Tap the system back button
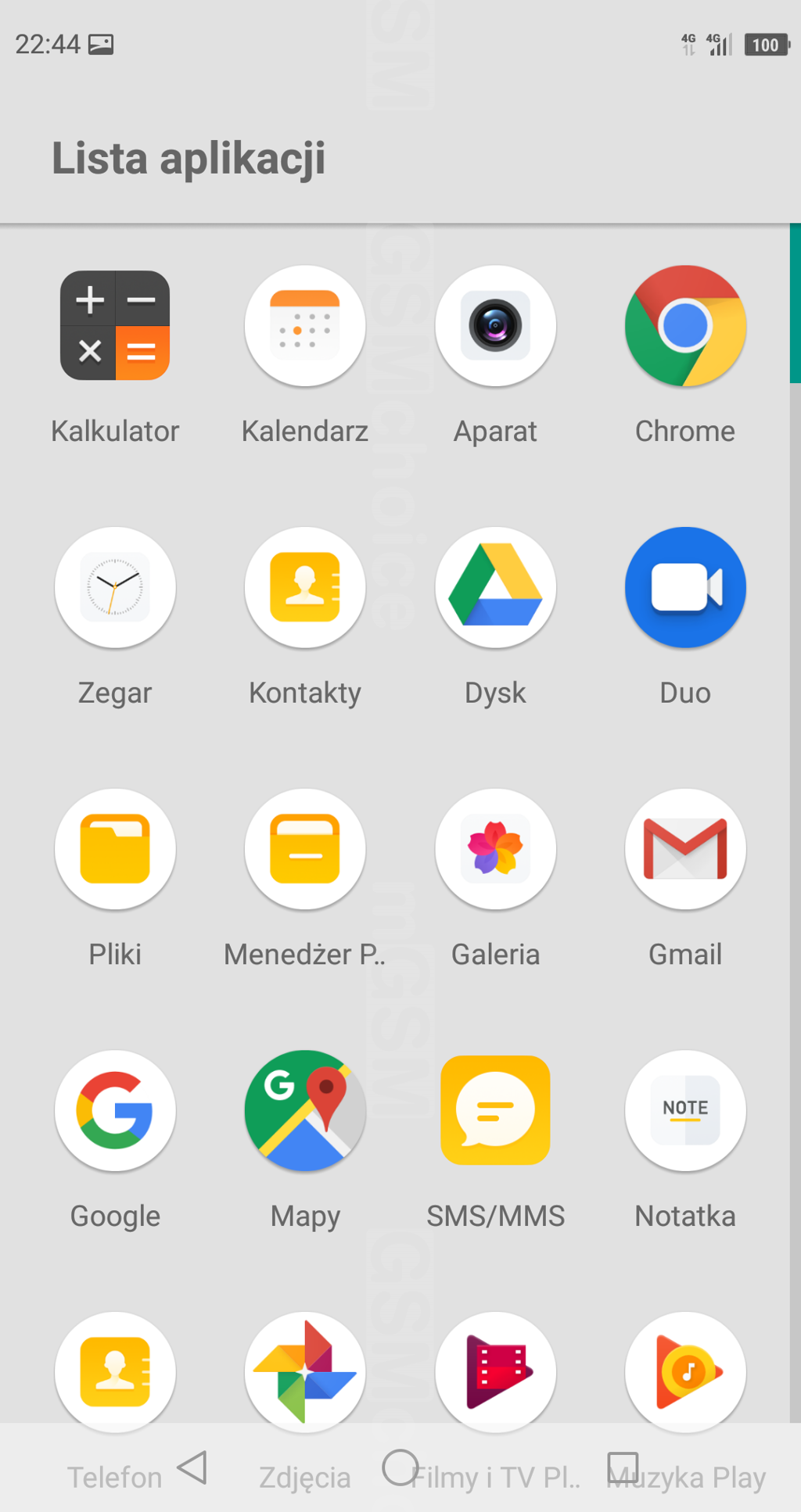The image size is (801, 1512). point(192,1467)
